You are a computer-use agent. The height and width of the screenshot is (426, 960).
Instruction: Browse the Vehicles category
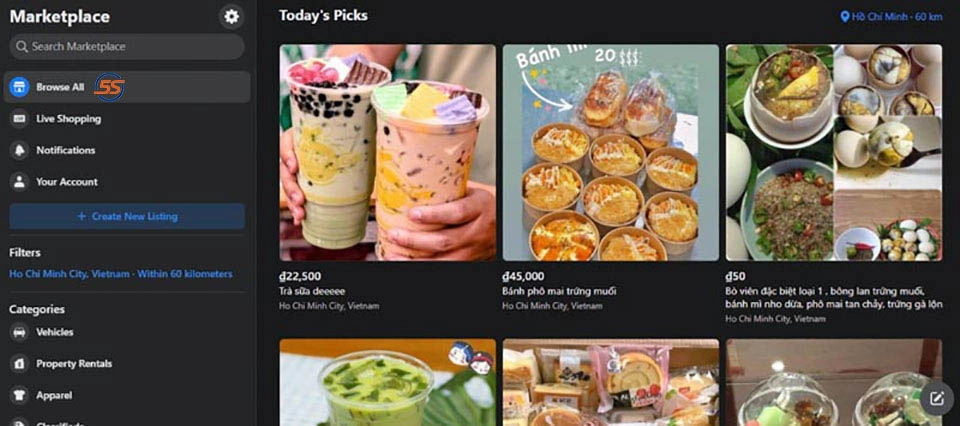[x=54, y=332]
